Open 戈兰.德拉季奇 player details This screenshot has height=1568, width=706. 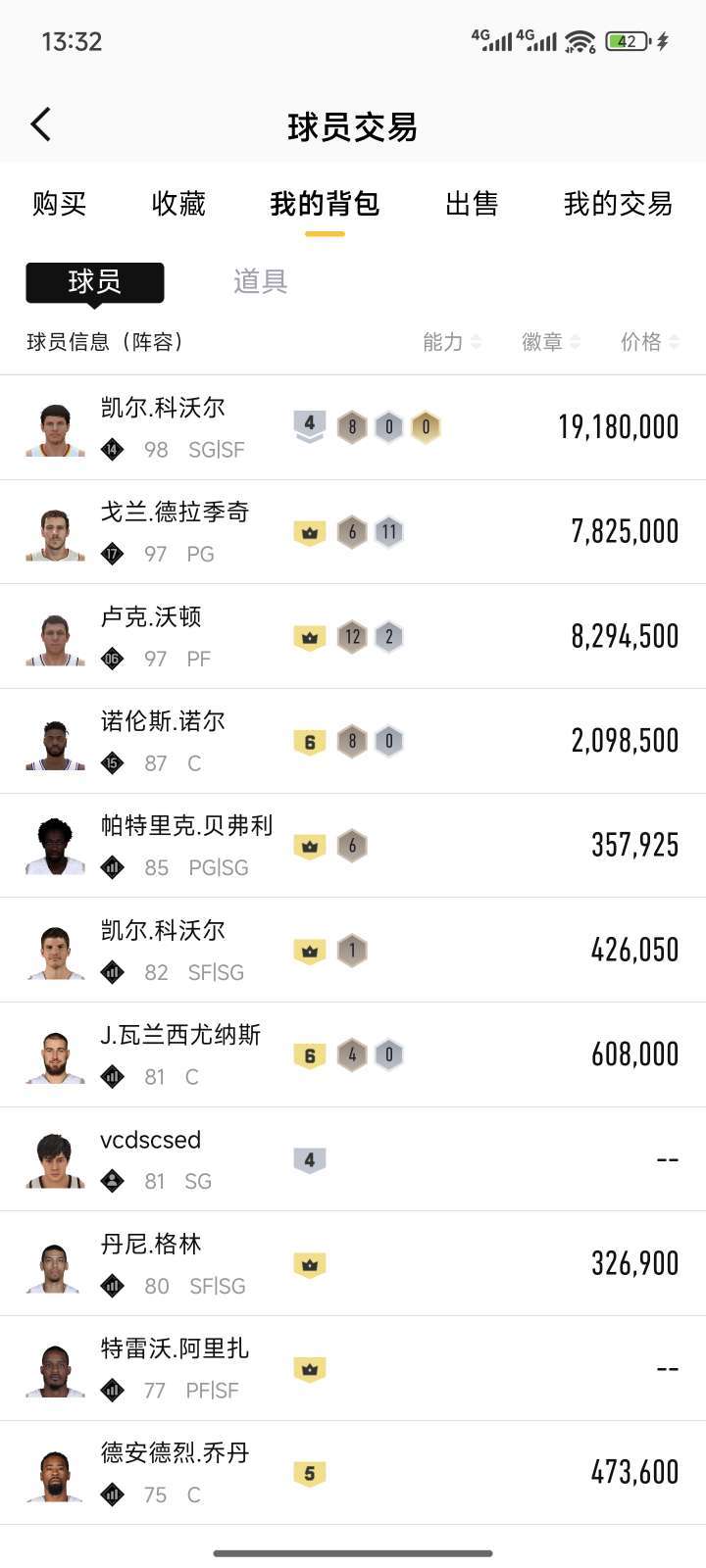point(353,532)
